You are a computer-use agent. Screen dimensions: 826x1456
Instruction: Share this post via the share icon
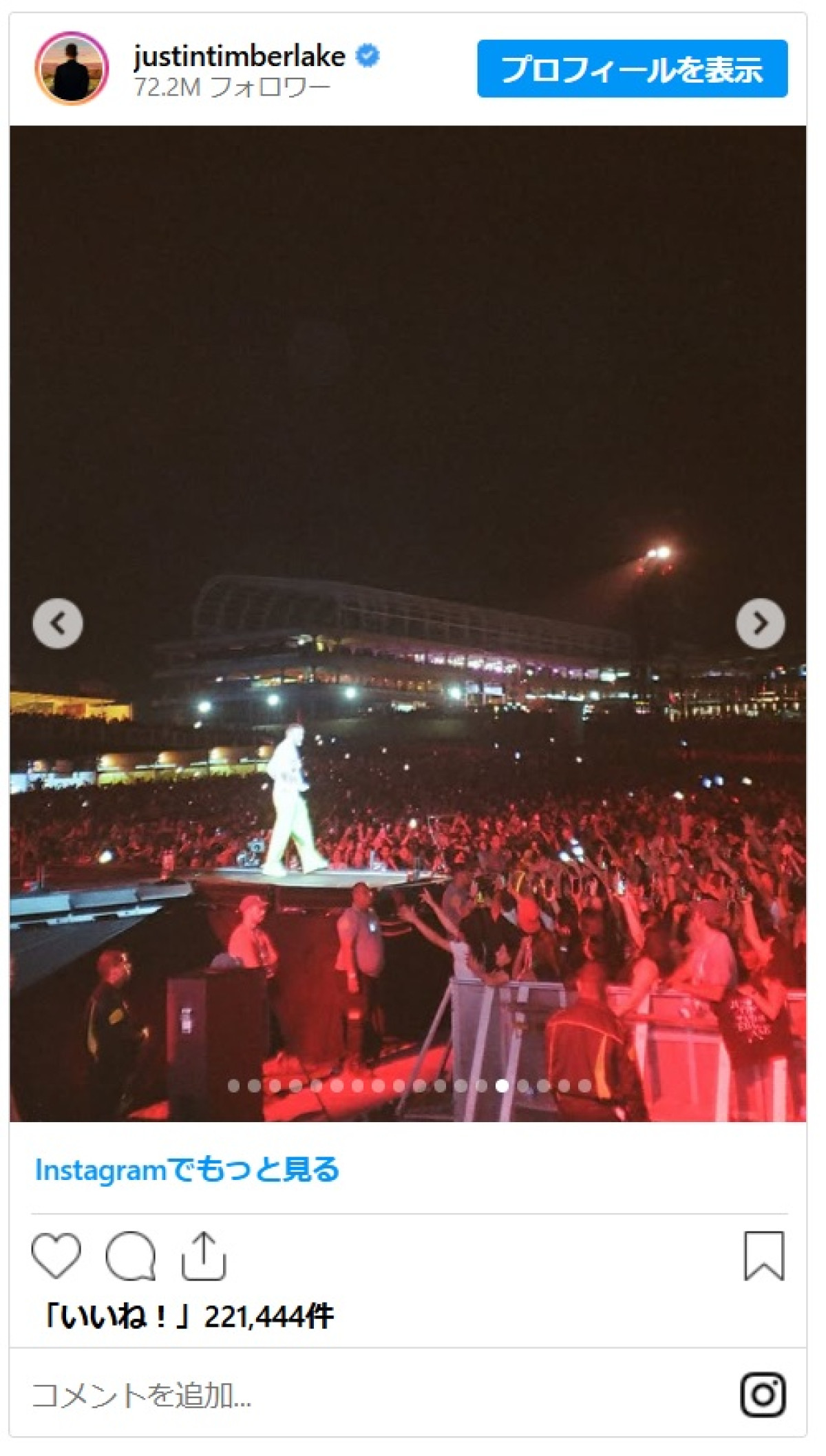point(204,1256)
